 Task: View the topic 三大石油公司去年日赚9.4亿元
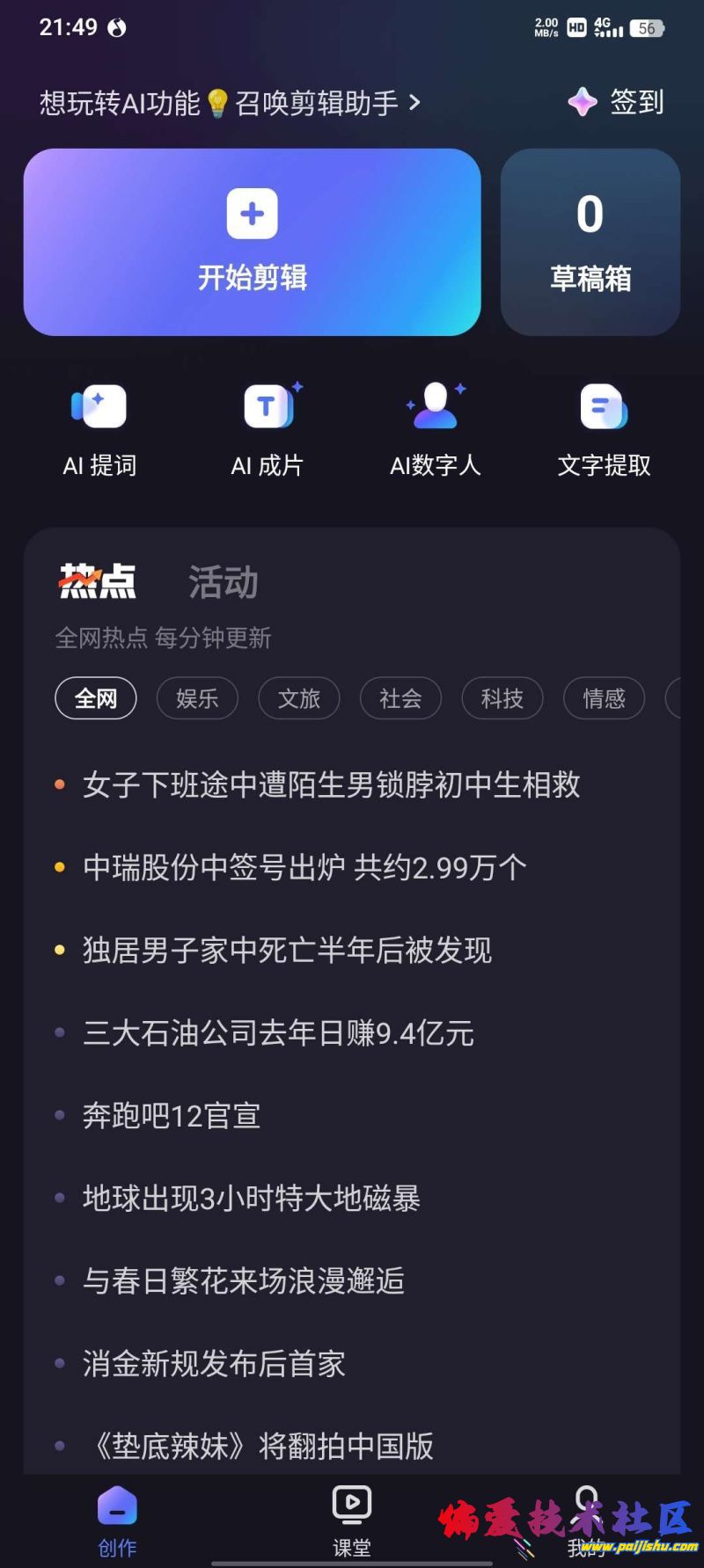(278, 1032)
